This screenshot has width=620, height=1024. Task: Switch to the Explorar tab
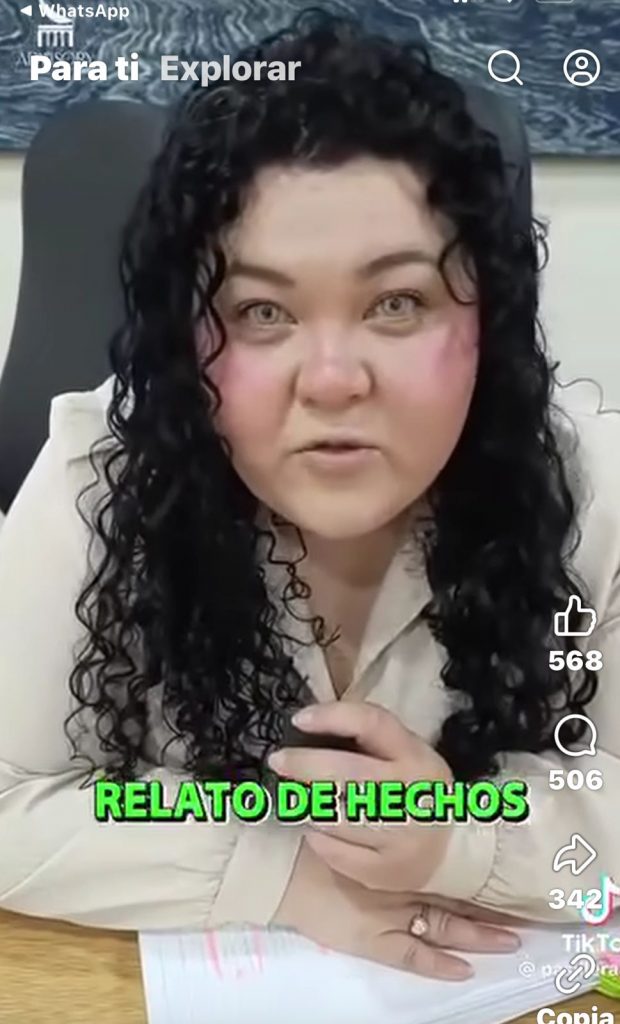(x=230, y=69)
